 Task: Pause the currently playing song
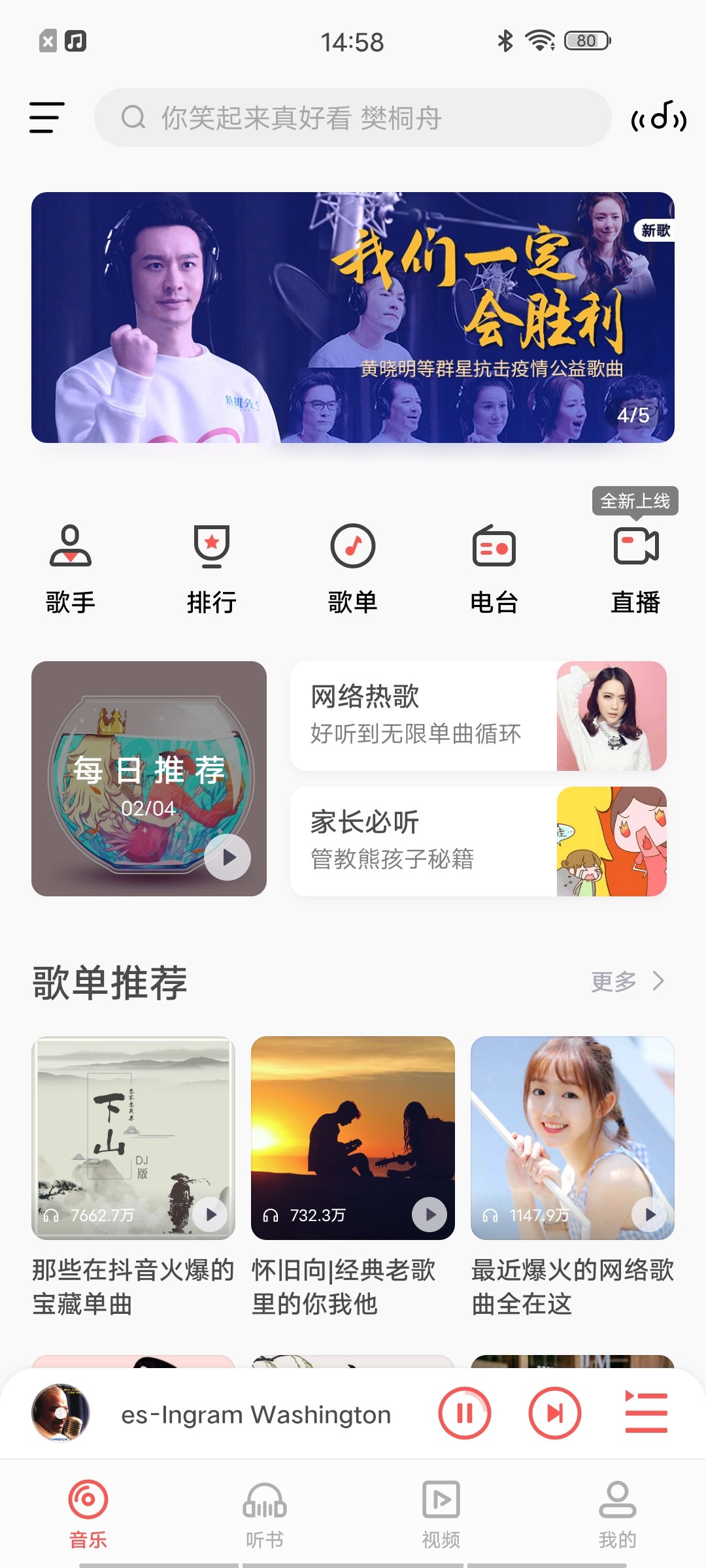coord(464,1413)
